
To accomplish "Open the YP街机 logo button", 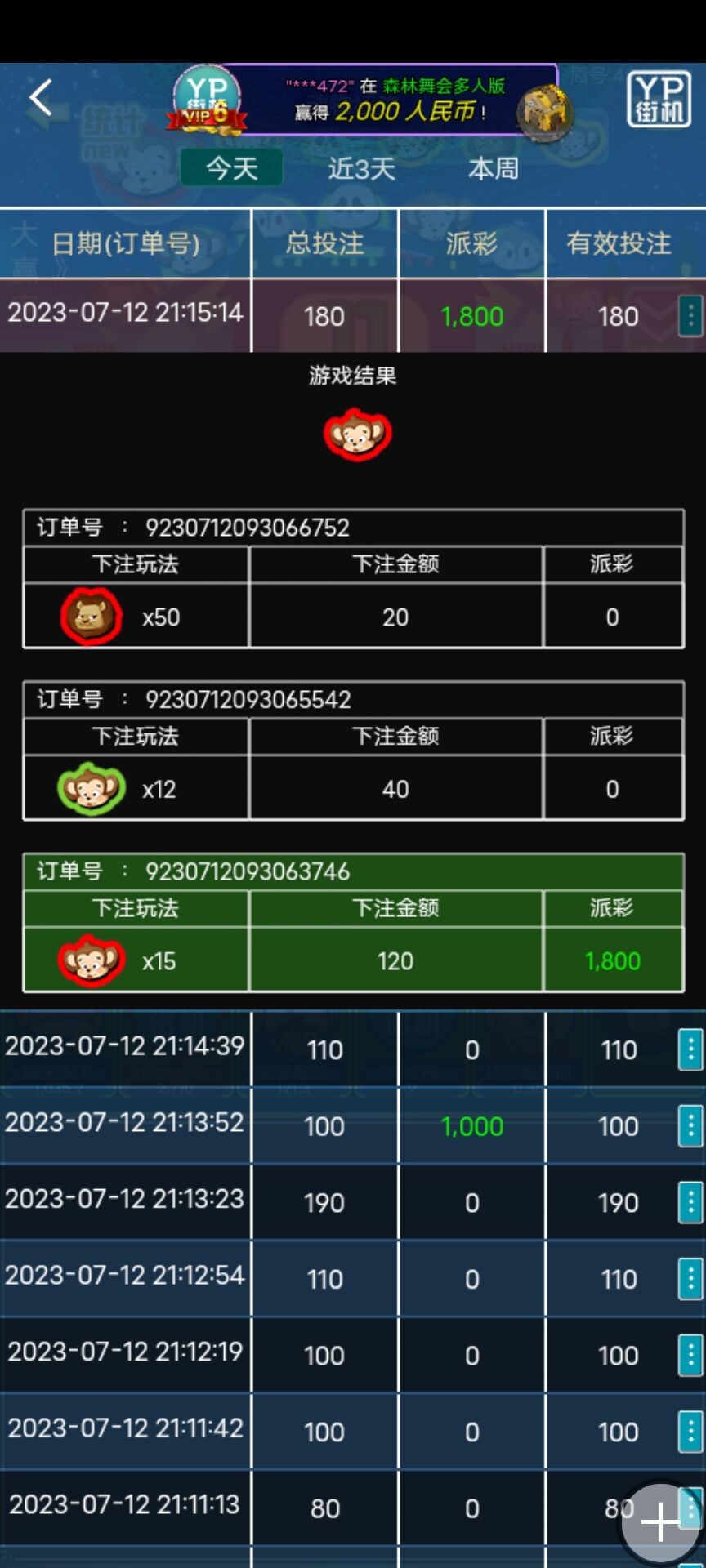I will pyautogui.click(x=659, y=99).
